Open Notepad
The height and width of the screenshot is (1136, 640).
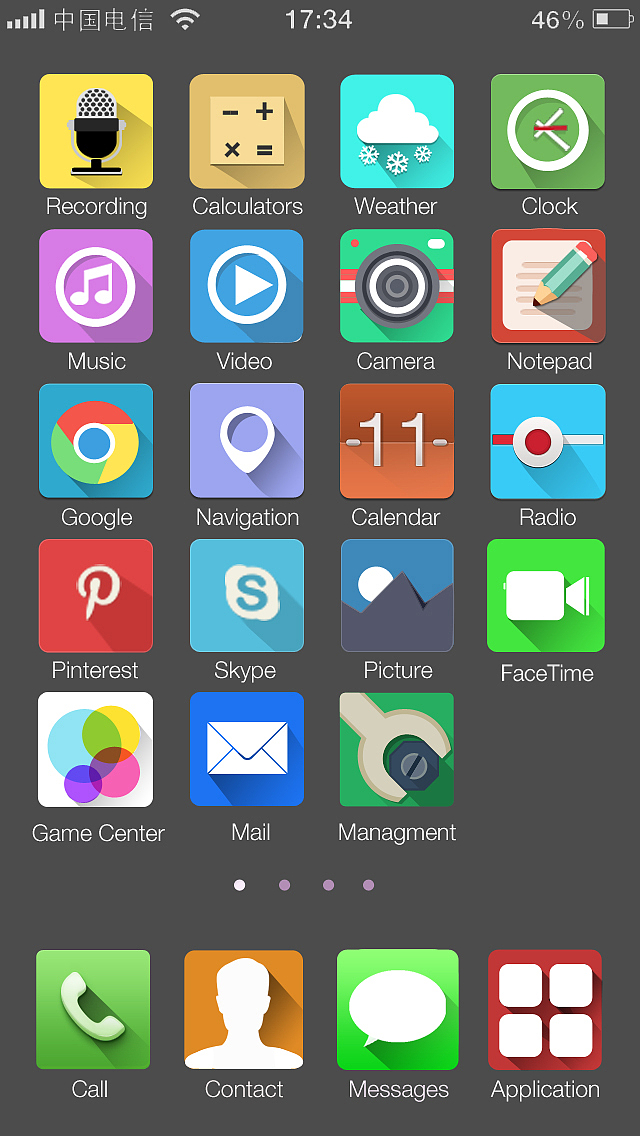click(548, 287)
